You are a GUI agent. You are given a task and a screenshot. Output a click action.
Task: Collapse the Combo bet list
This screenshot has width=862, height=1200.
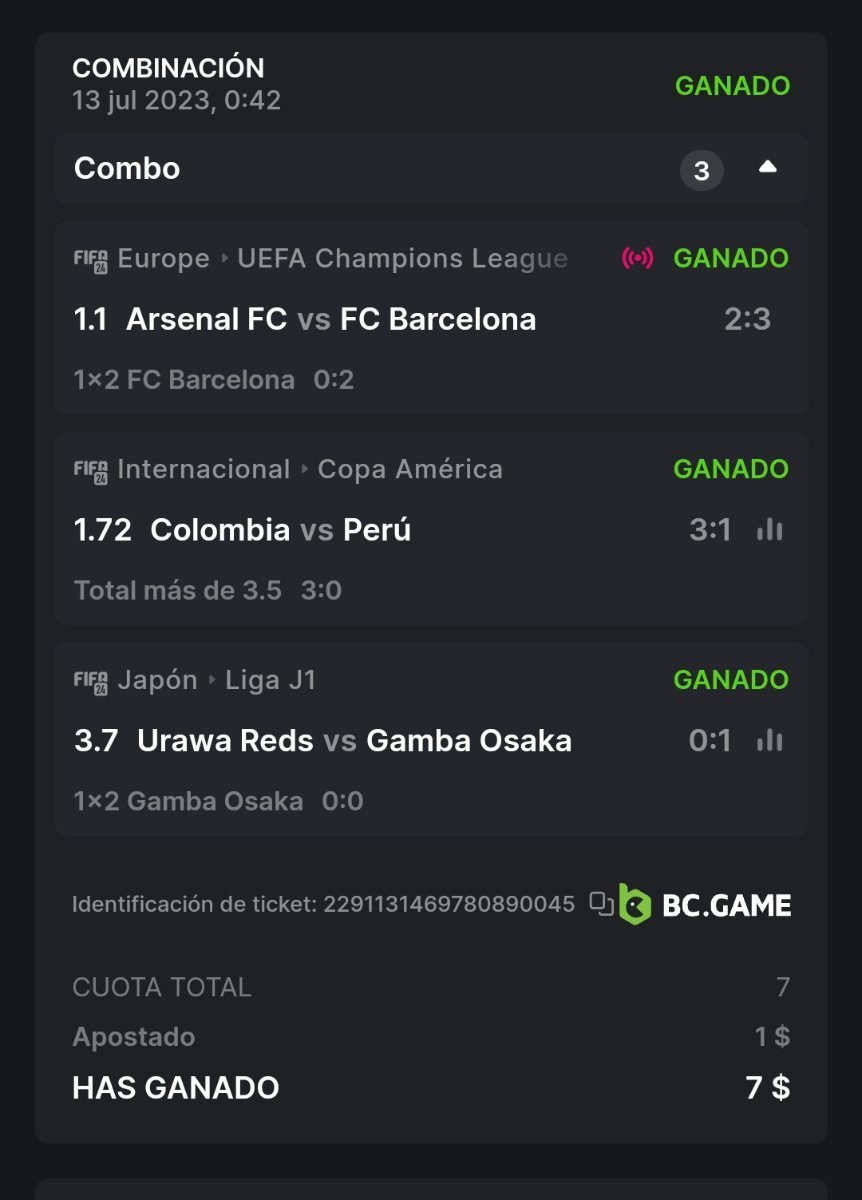[x=767, y=169]
